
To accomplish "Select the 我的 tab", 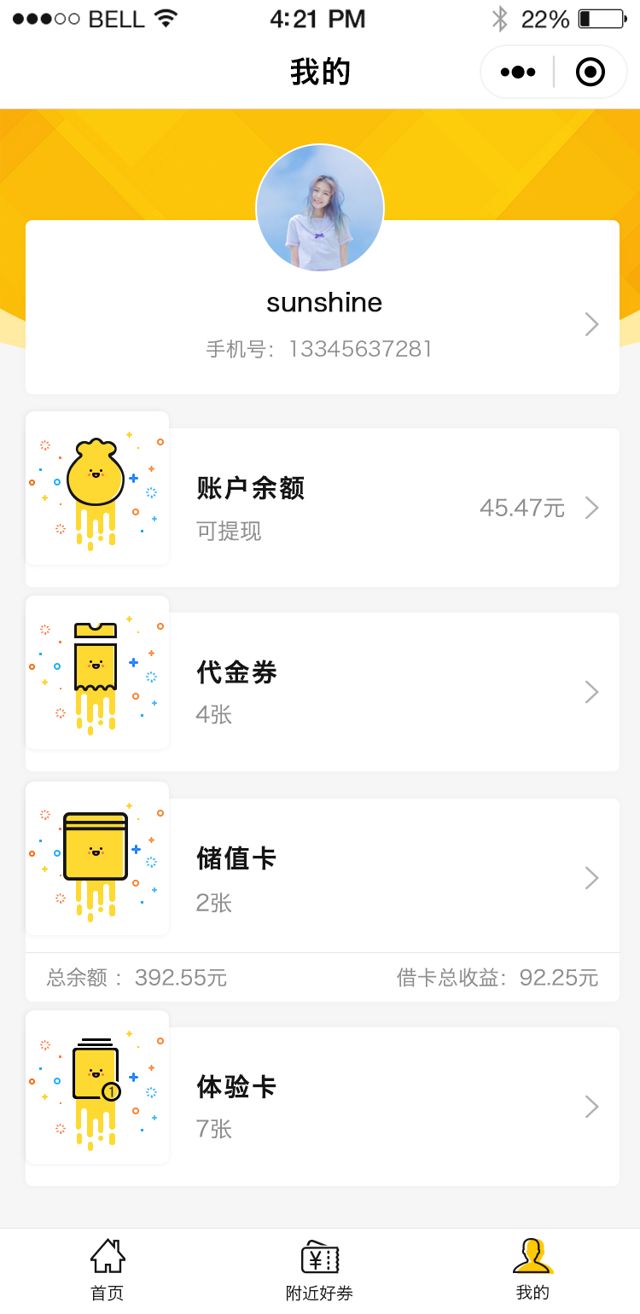I will tap(533, 1270).
